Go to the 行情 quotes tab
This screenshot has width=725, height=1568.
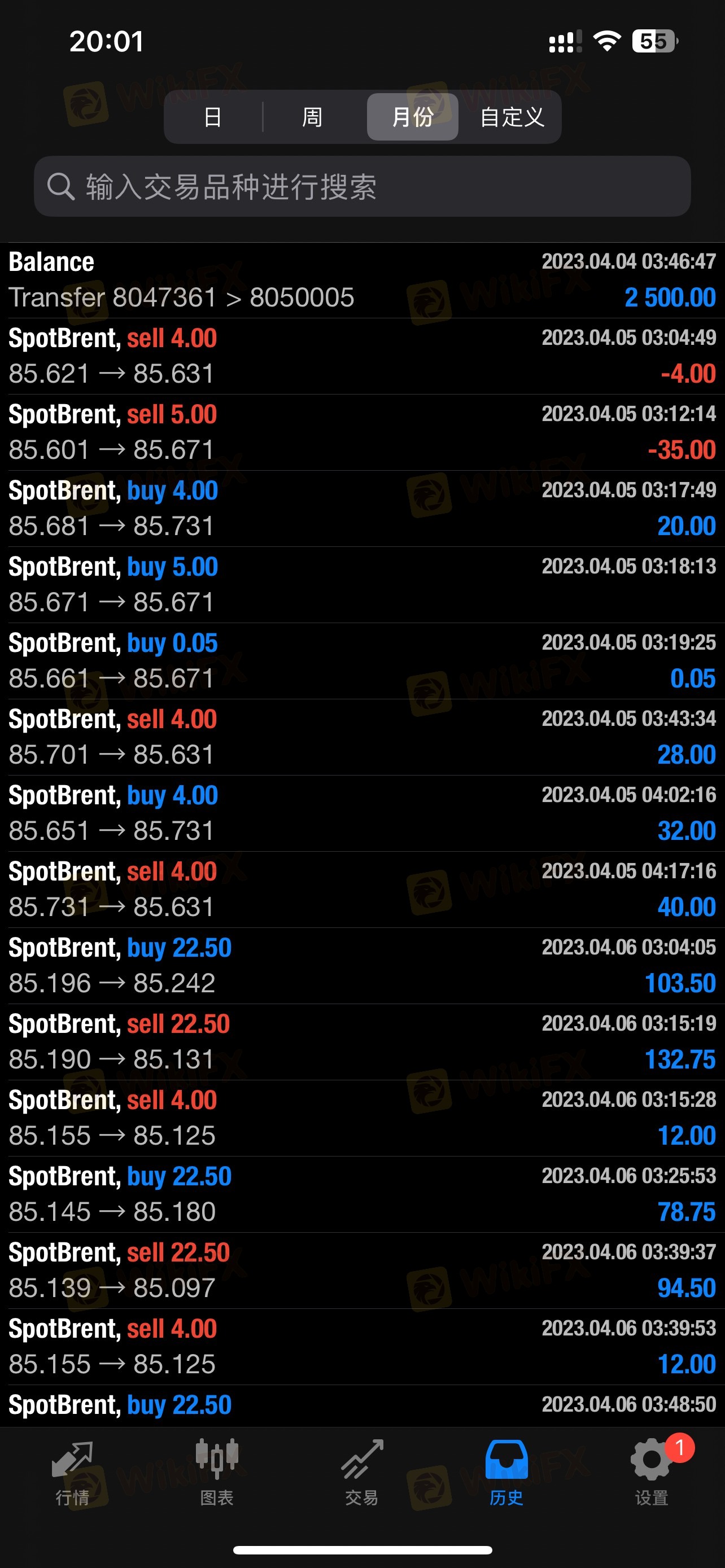[72, 1472]
